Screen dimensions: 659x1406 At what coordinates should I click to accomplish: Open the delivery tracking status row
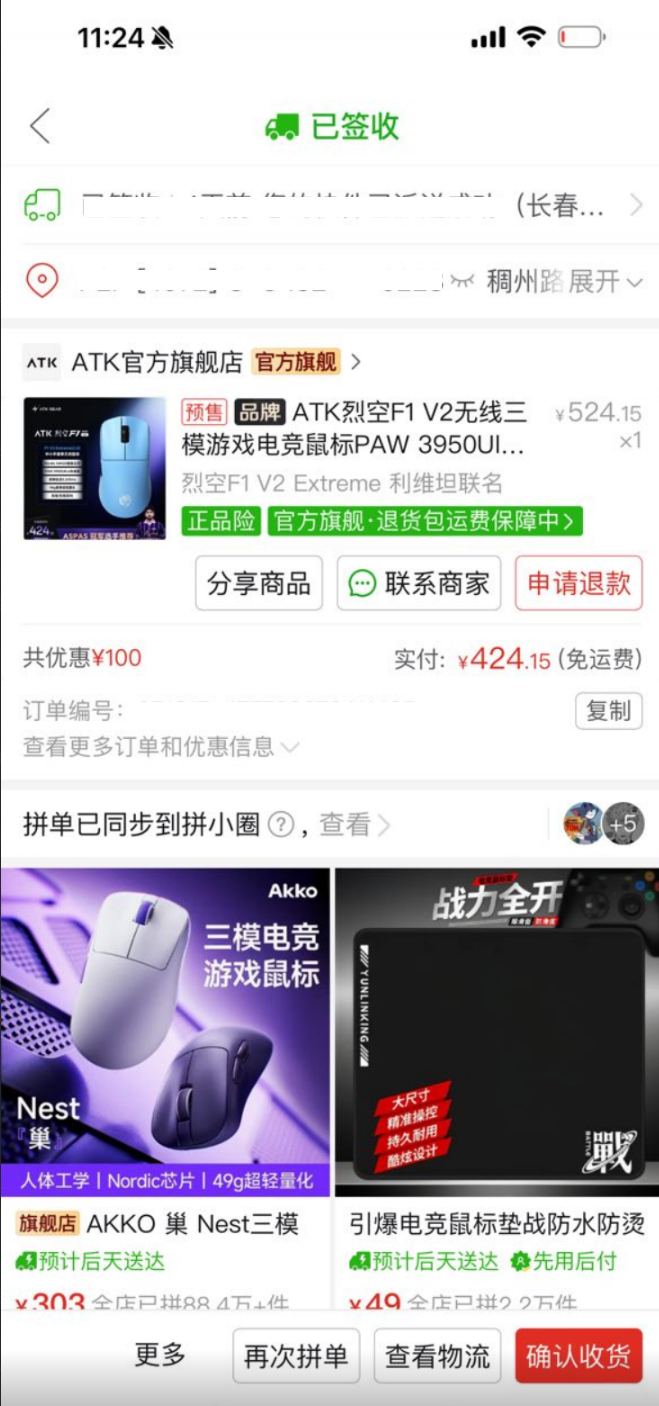click(x=330, y=207)
